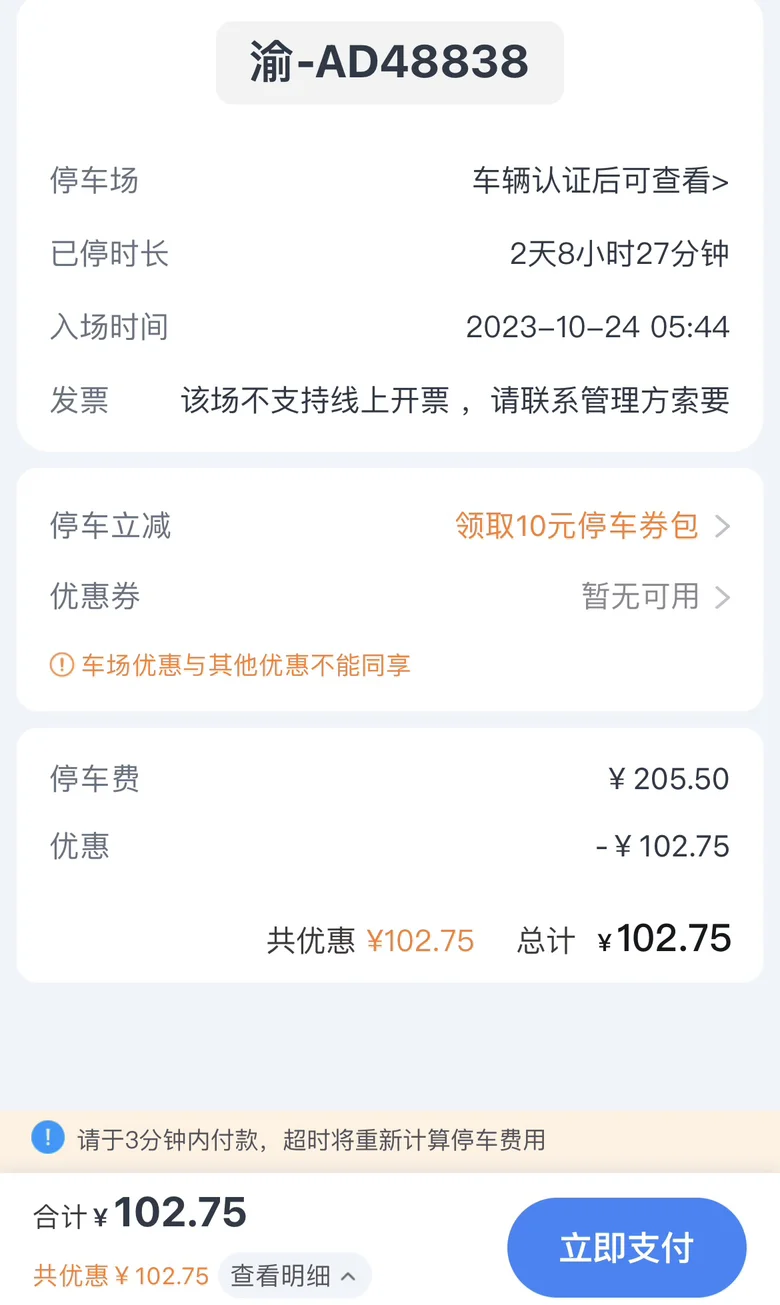This screenshot has height=1305, width=780.
Task: Open 车辆认证后可查看 parking lot link
Action: coord(600,181)
